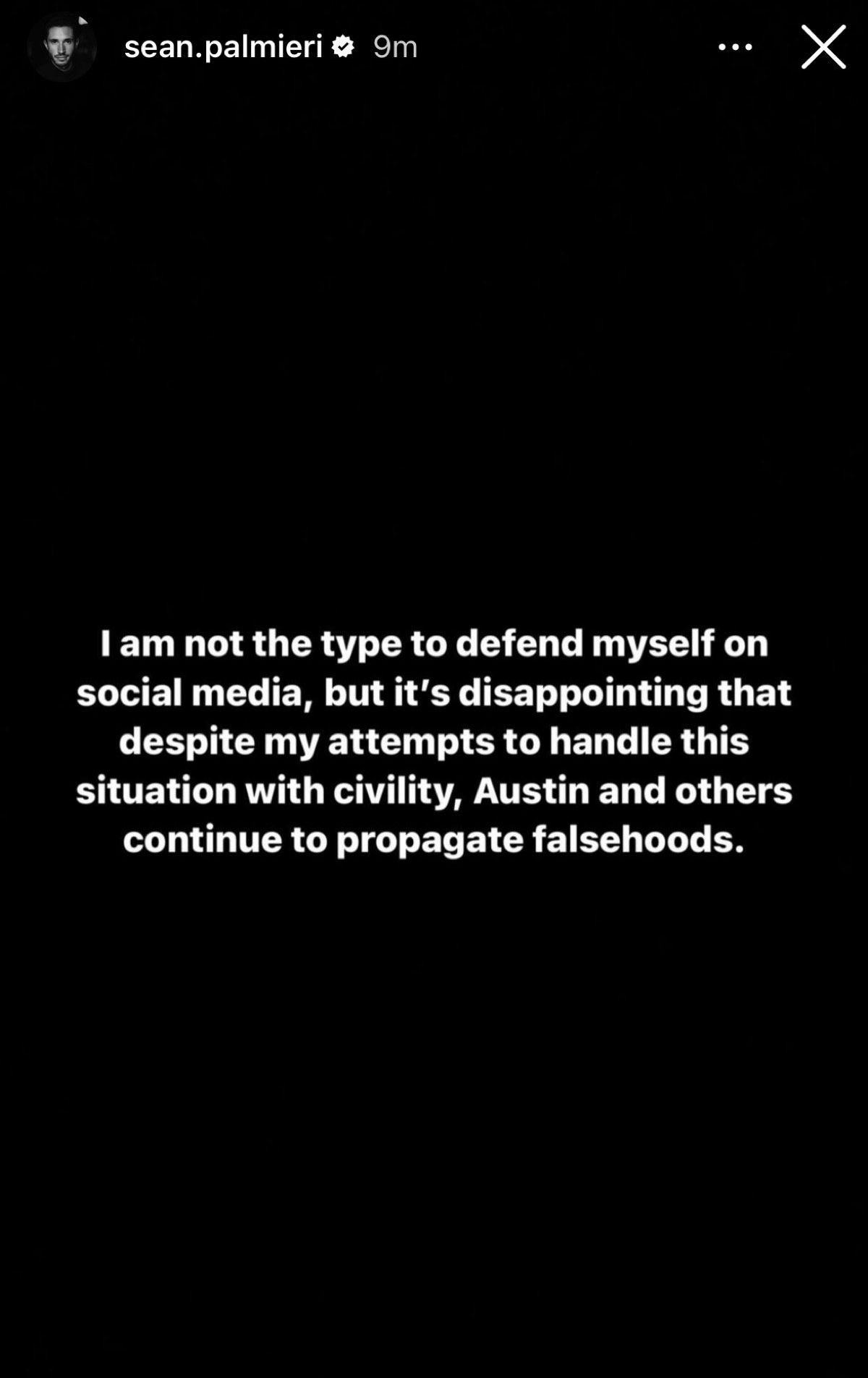Tap the first line of the caption
The height and width of the screenshot is (1378, 868).
click(434, 645)
